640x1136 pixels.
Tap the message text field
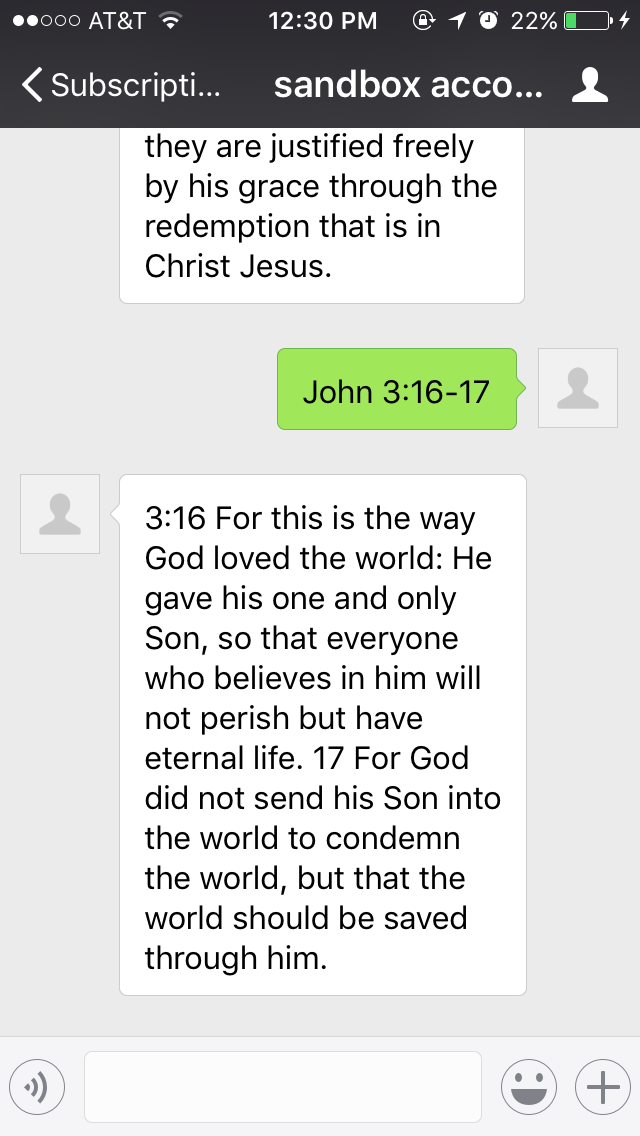point(282,1087)
